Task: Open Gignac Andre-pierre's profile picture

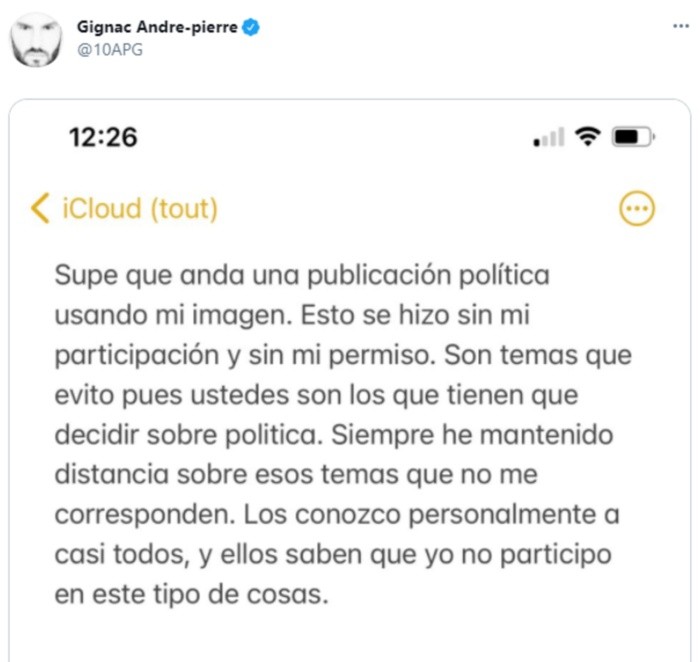Action: pos(37,39)
